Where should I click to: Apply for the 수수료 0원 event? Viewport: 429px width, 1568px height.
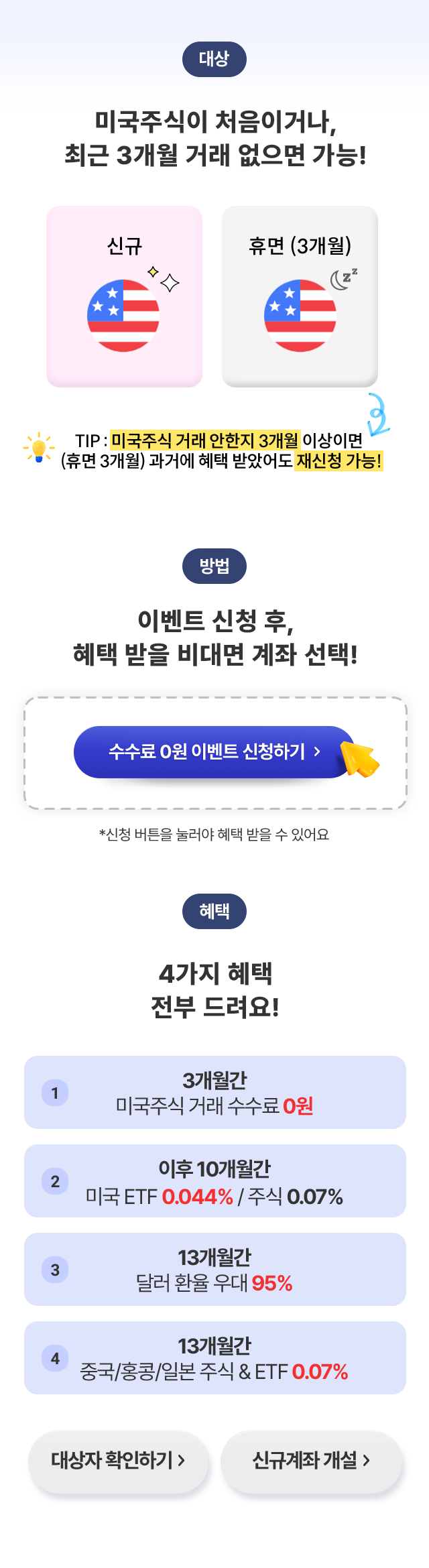[x=214, y=751]
